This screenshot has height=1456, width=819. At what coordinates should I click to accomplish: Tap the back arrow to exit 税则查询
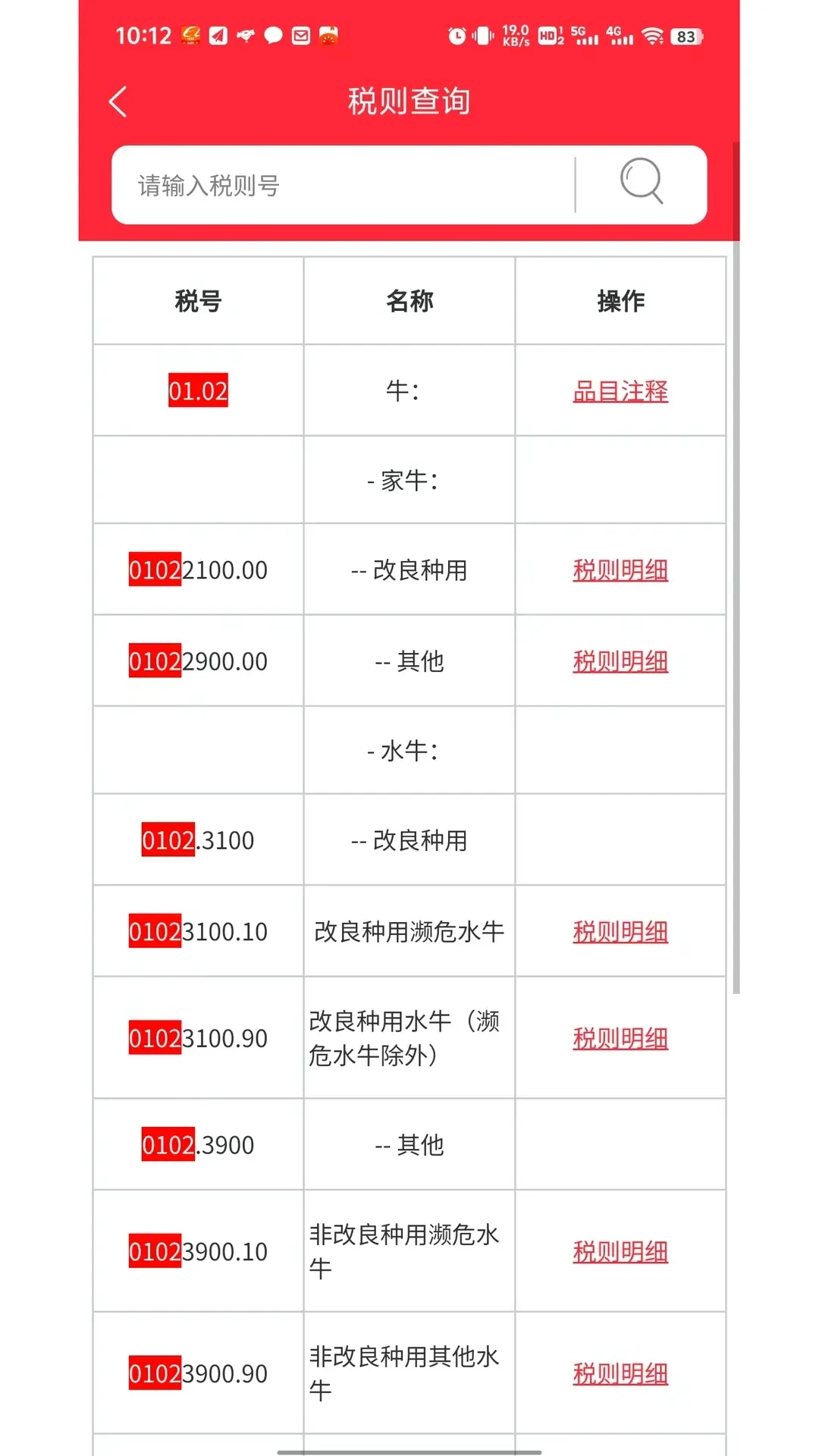point(118,100)
